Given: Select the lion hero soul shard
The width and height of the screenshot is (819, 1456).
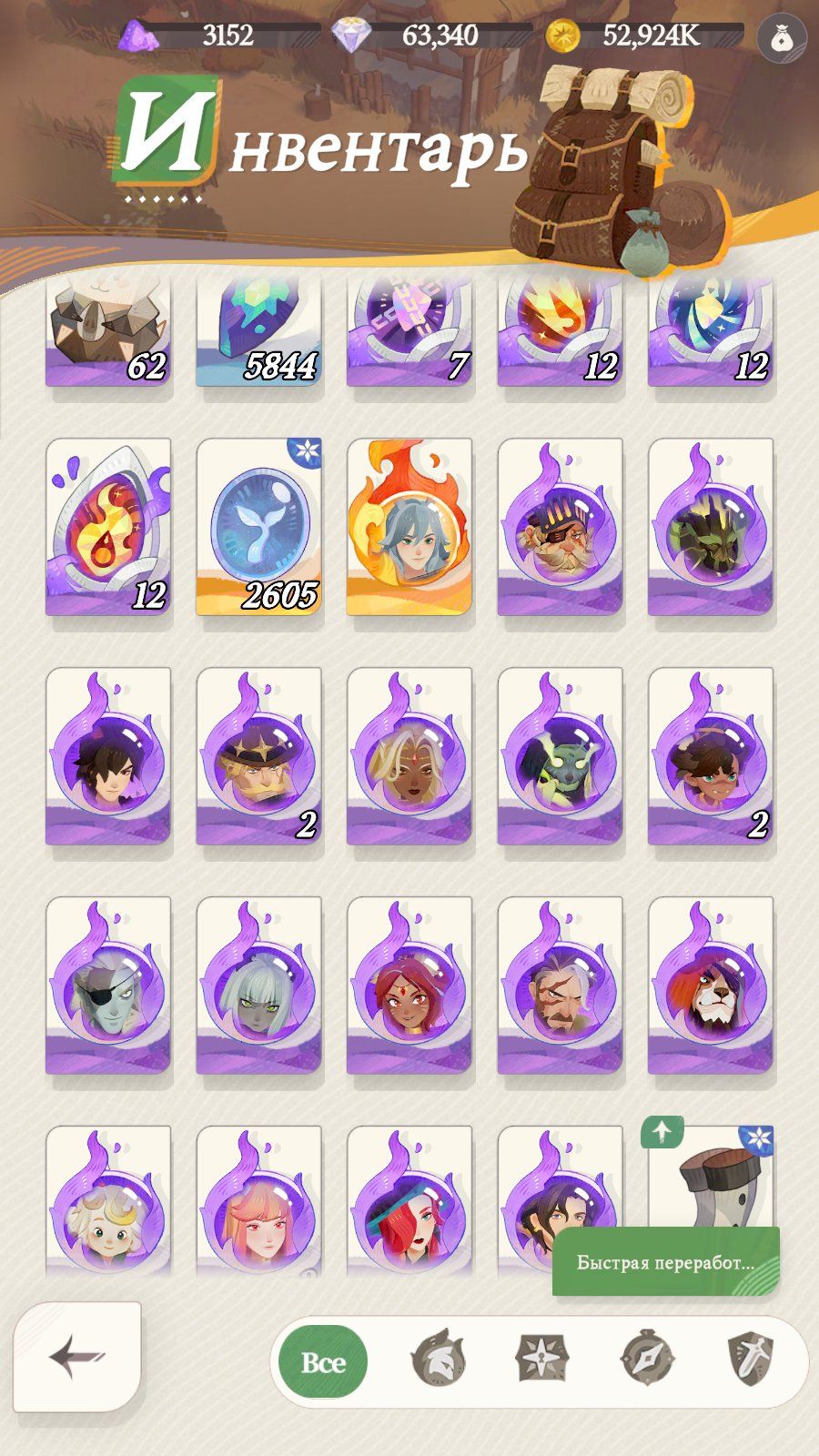Looking at the screenshot, I should click(x=710, y=986).
